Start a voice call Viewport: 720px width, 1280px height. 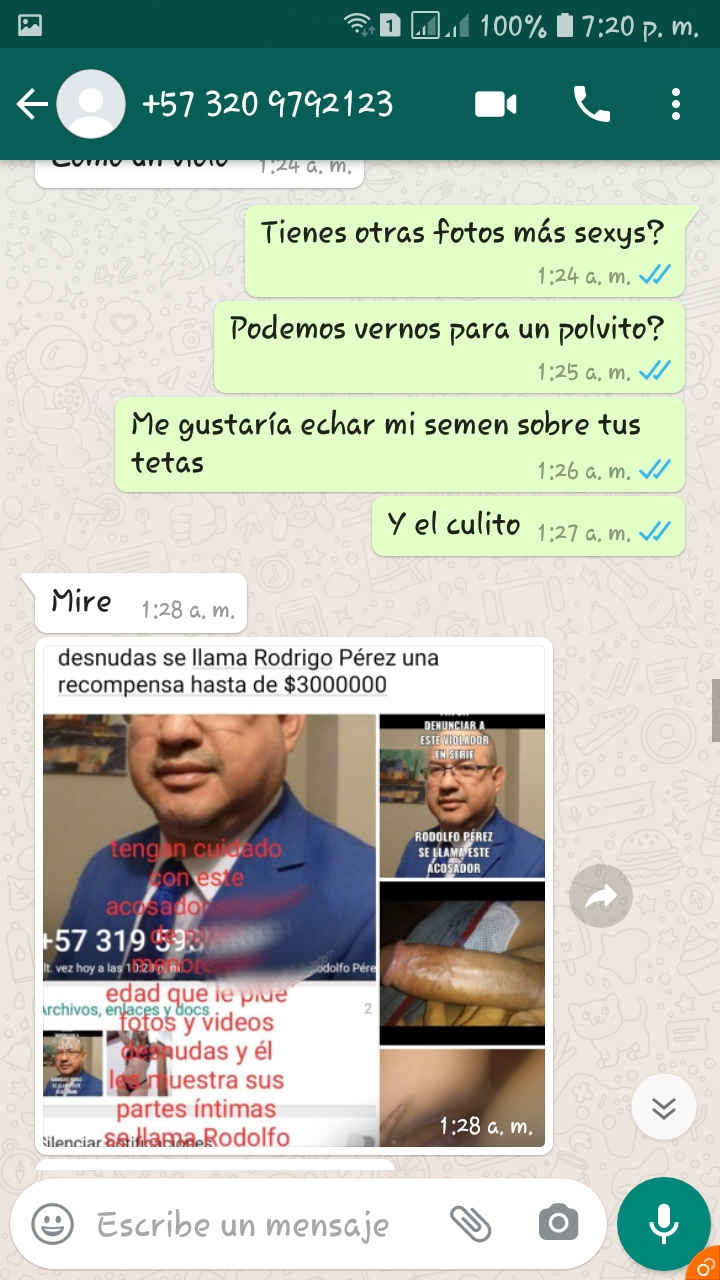(x=591, y=104)
